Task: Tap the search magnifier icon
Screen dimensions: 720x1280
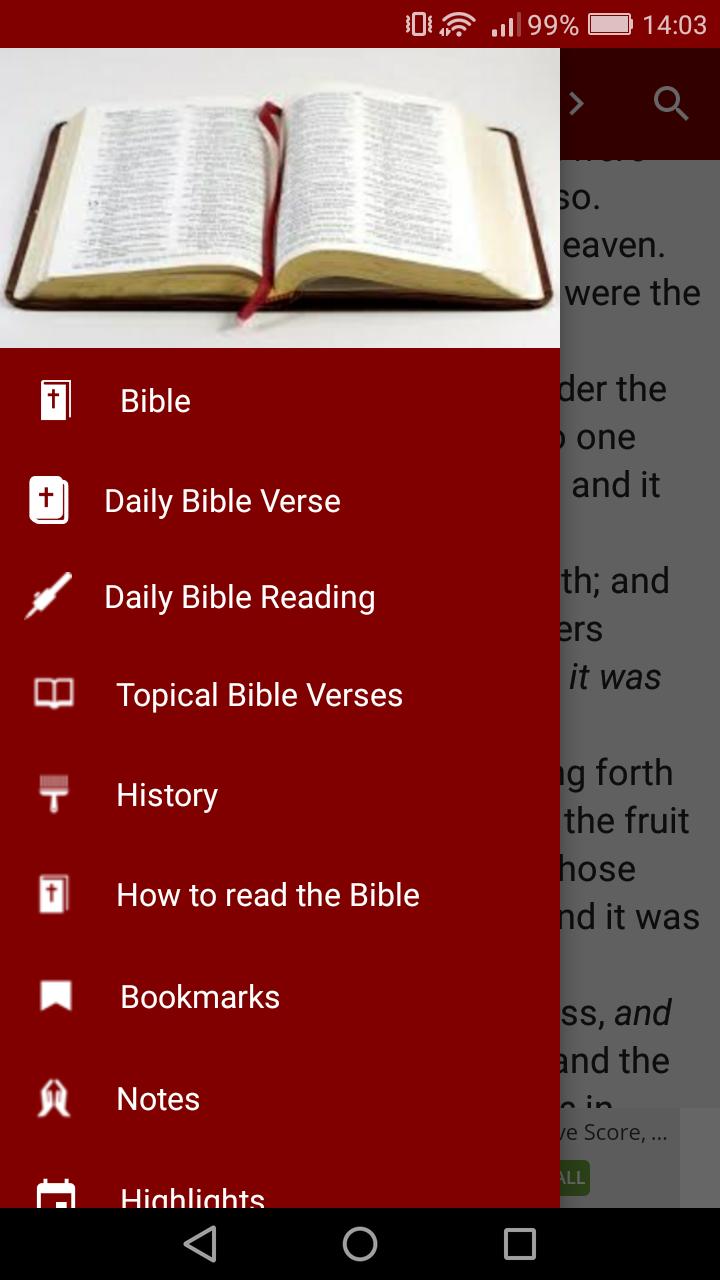Action: tap(671, 103)
